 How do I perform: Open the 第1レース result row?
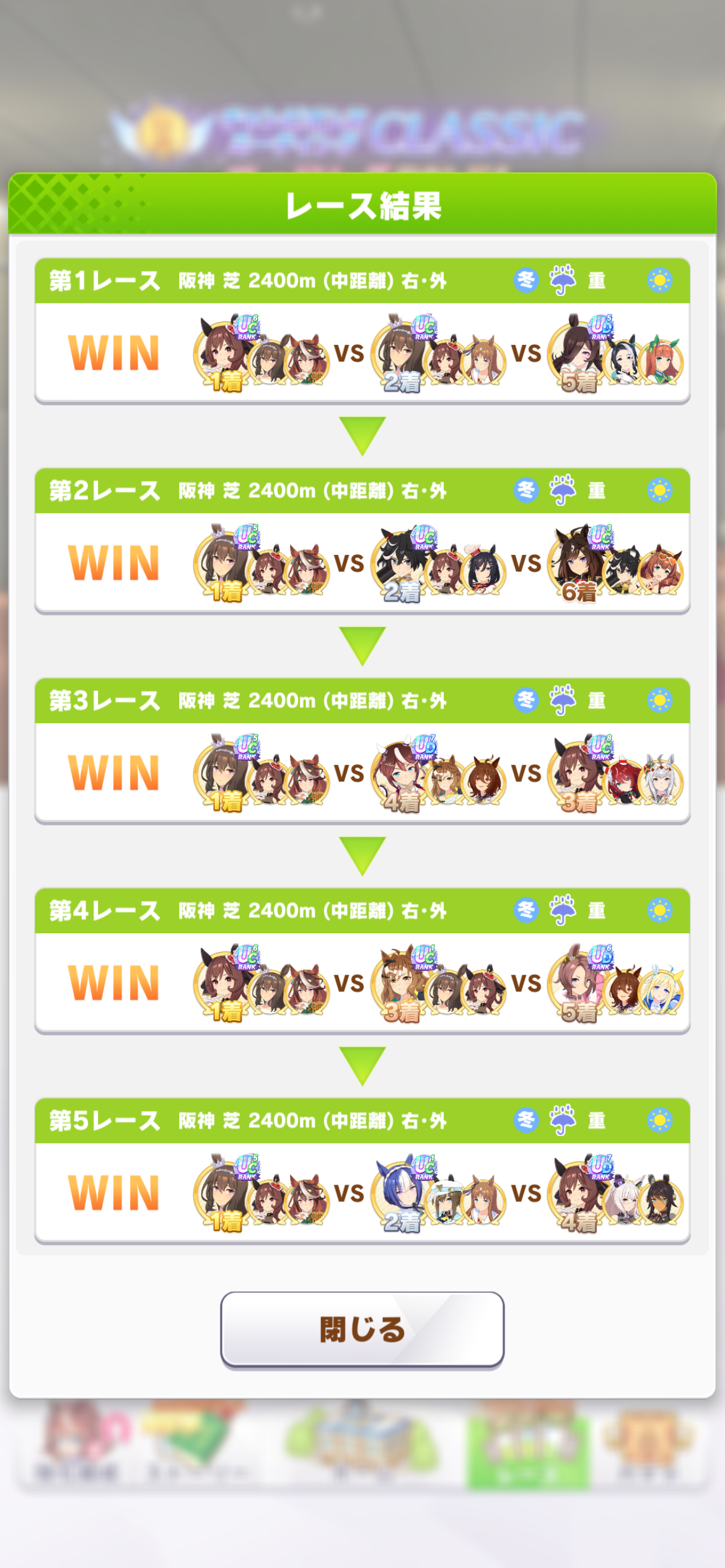pyautogui.click(x=362, y=331)
